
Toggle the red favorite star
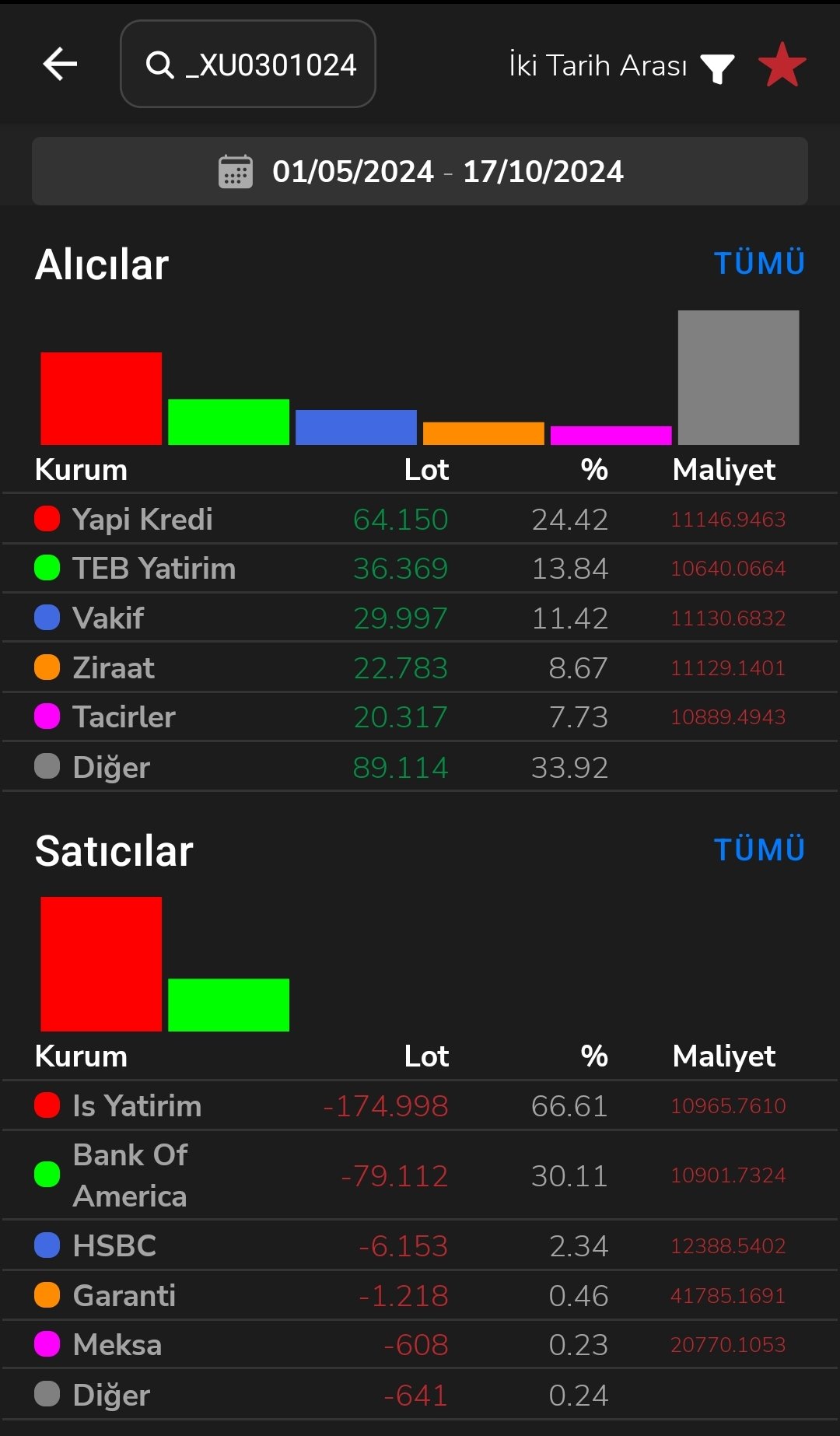click(x=782, y=65)
